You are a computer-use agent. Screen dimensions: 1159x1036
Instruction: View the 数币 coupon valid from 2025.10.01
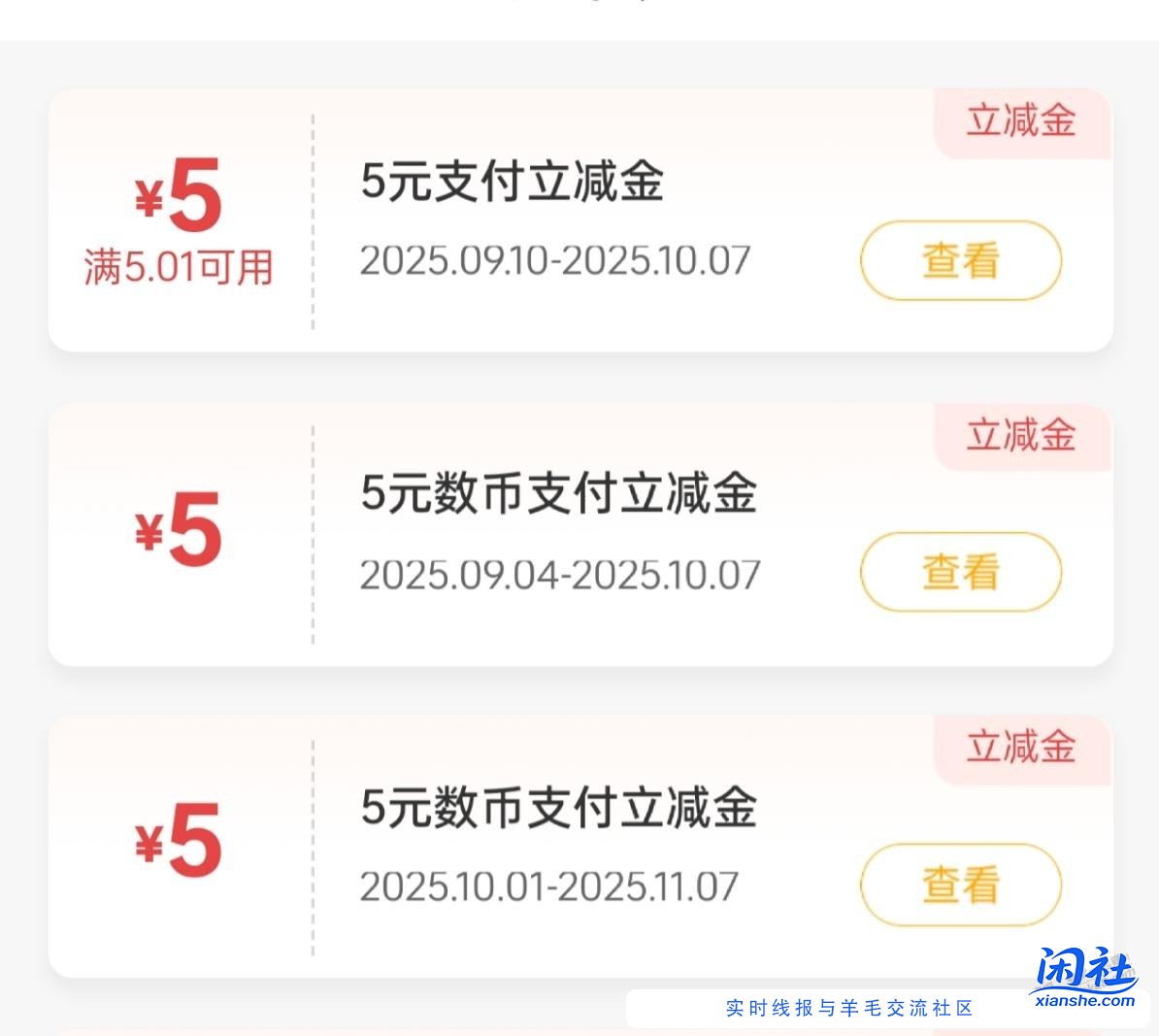tap(960, 885)
